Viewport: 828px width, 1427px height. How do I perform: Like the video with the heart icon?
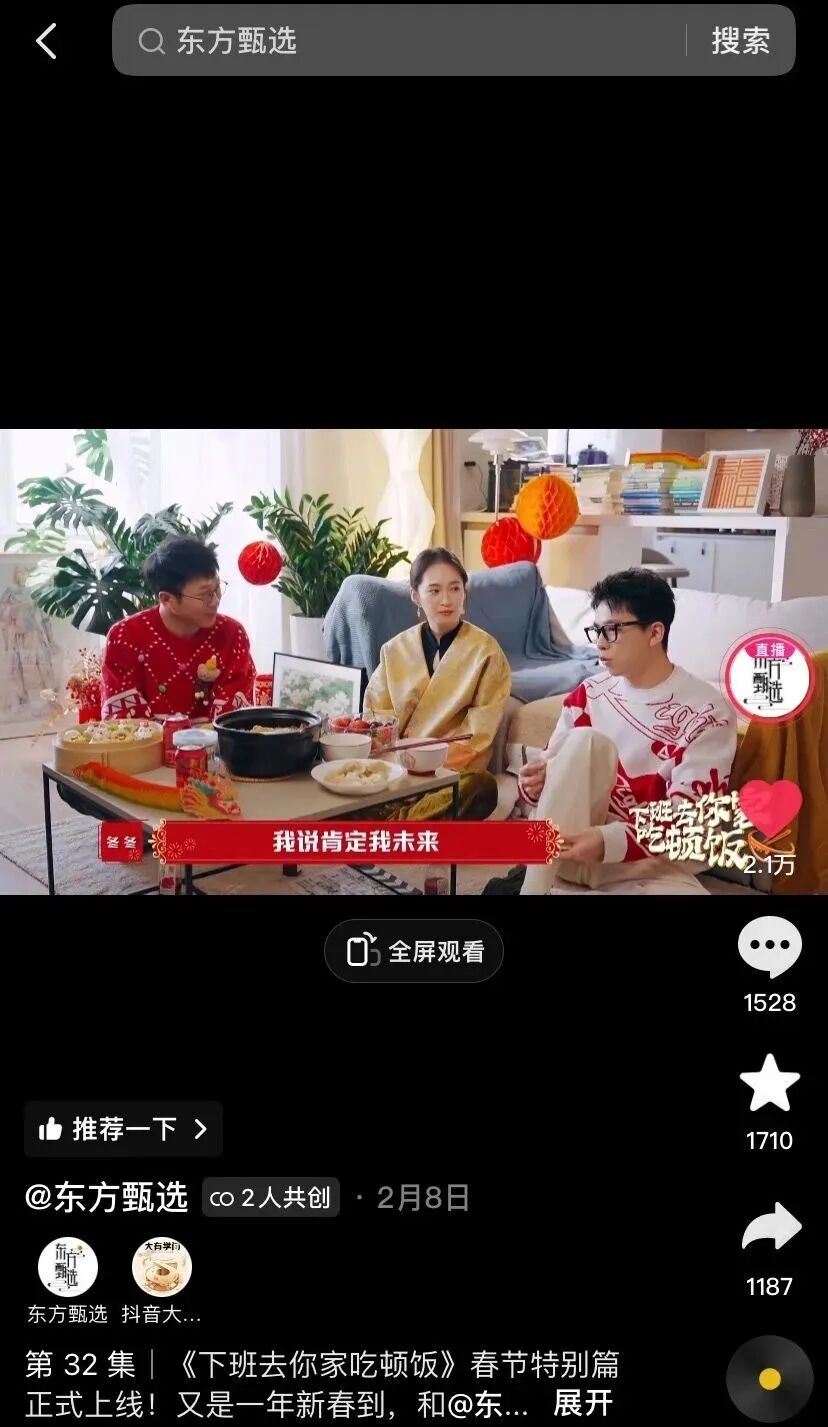coord(770,810)
